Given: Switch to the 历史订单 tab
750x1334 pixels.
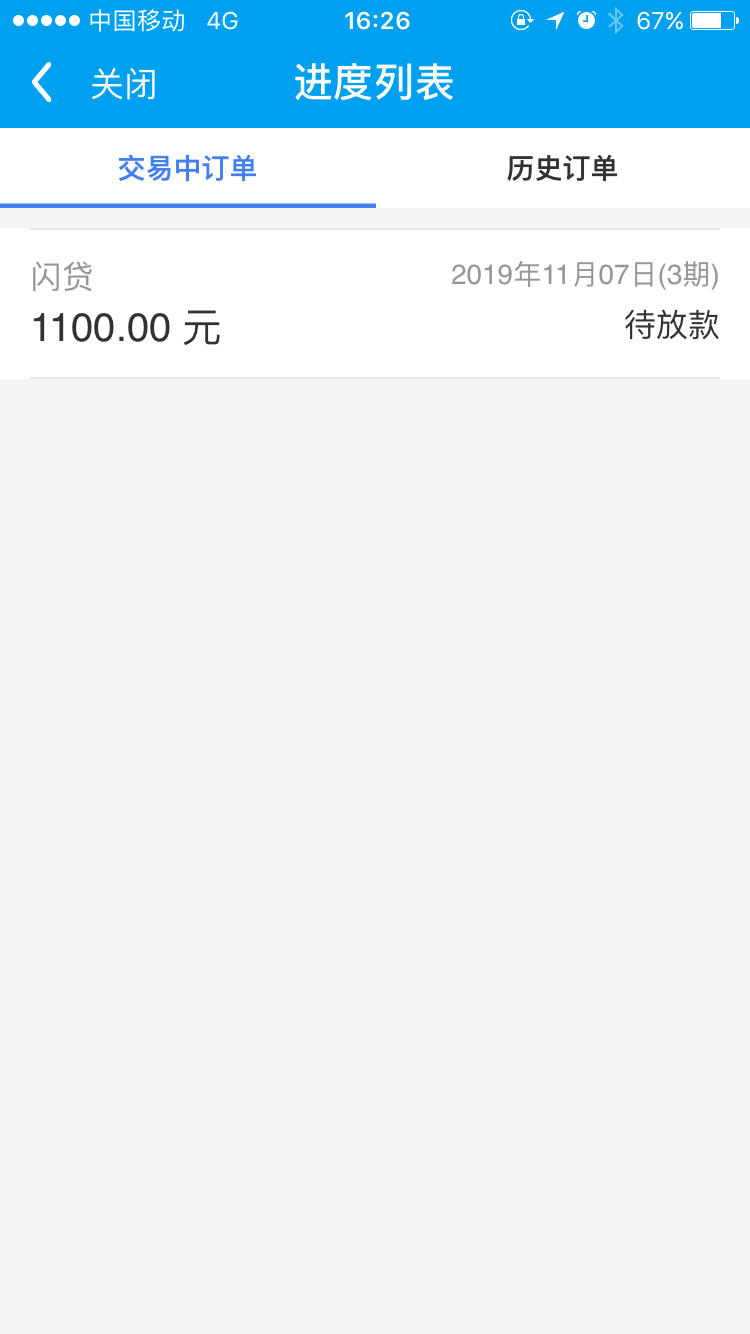Looking at the screenshot, I should 562,168.
